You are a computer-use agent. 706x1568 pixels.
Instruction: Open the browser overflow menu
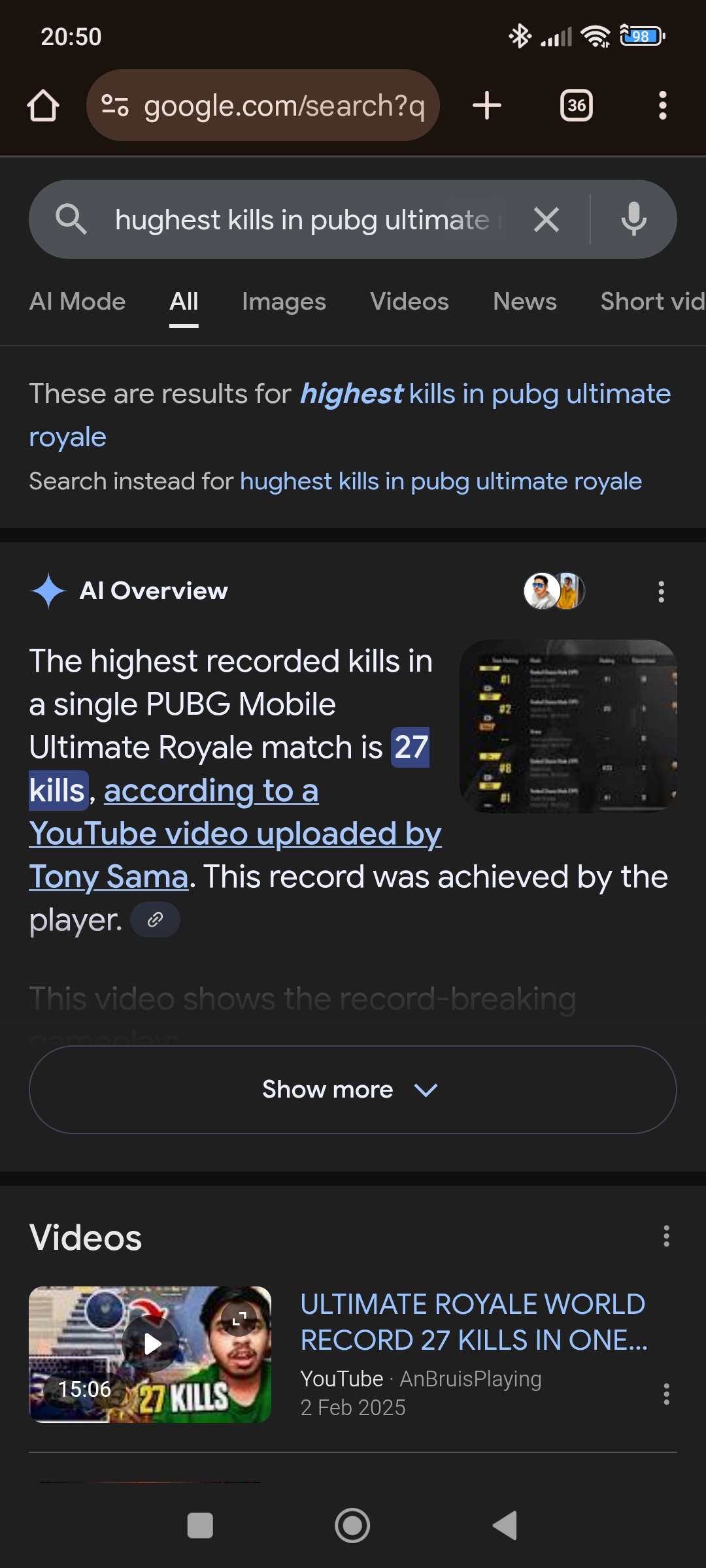662,105
